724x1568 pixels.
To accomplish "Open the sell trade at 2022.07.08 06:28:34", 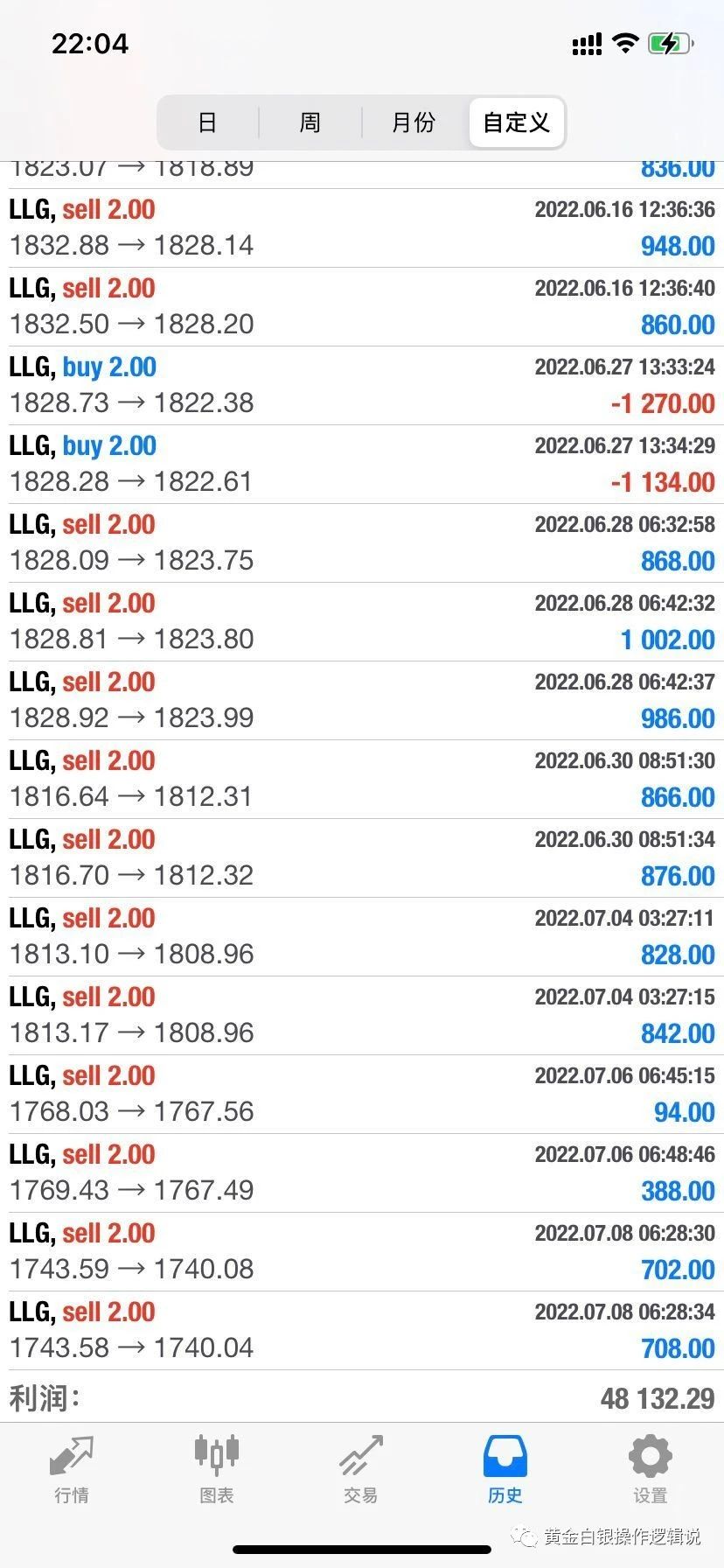I will (x=362, y=1331).
